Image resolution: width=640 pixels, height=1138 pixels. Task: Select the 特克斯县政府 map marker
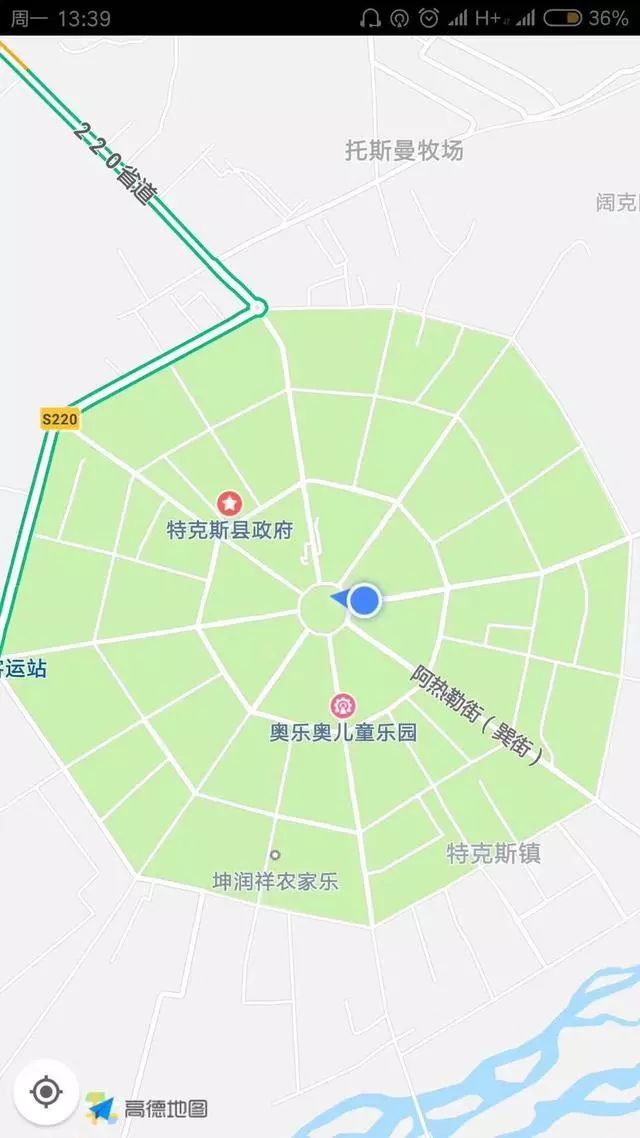(x=230, y=502)
